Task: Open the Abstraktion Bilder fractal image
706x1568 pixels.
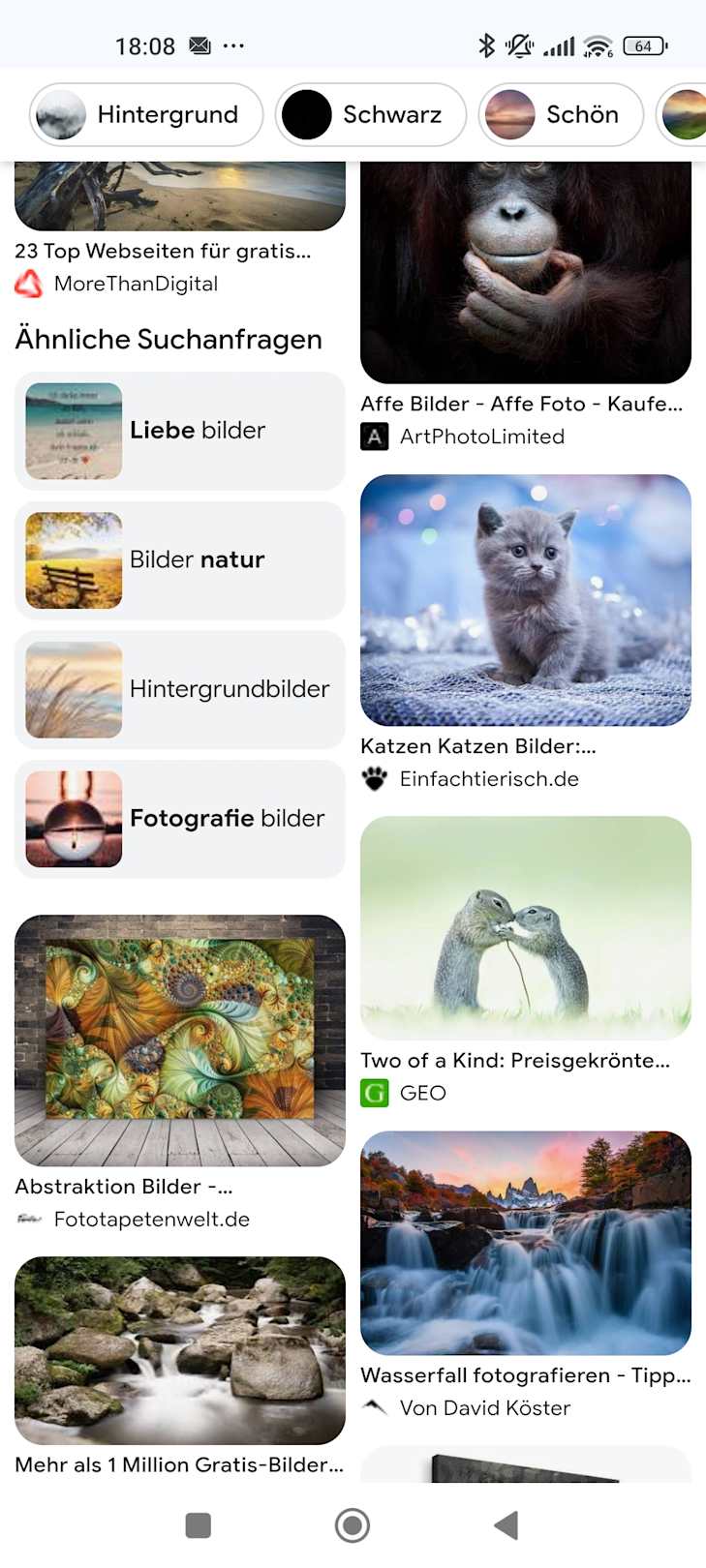Action: click(180, 1040)
